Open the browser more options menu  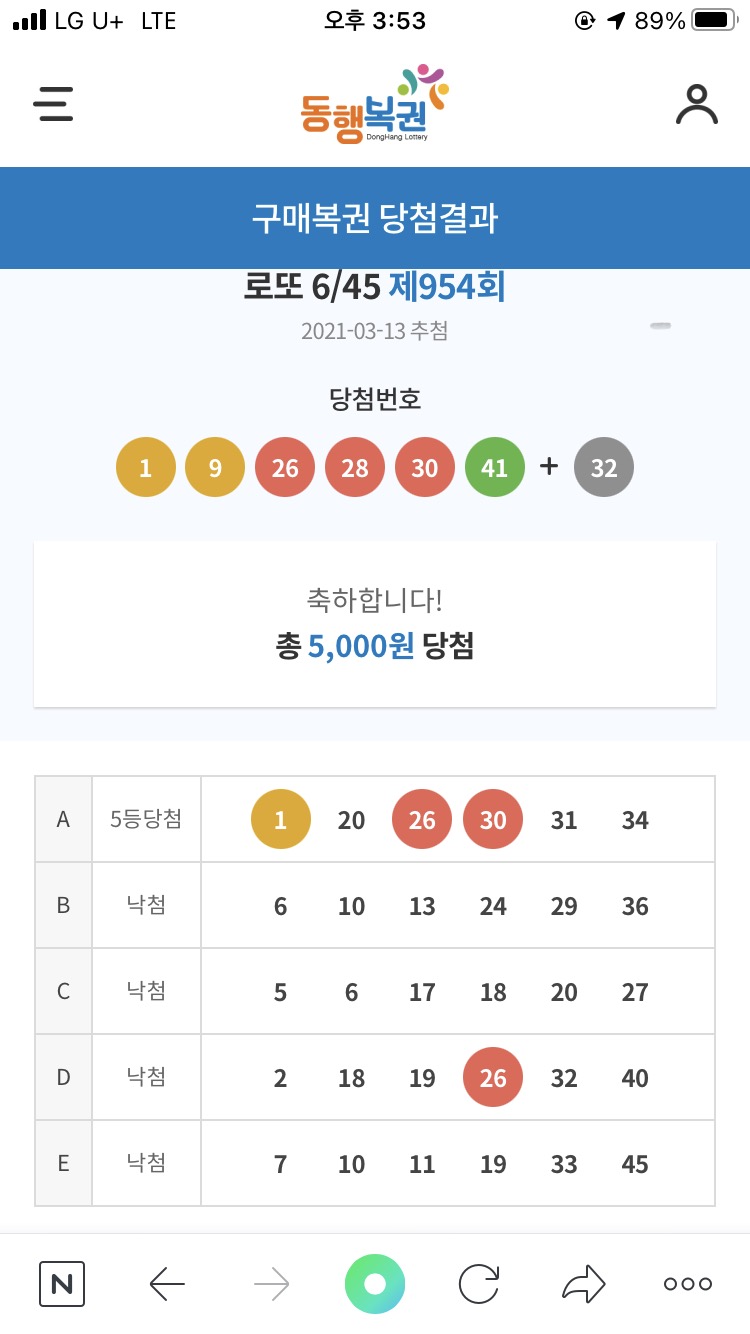point(688,1283)
